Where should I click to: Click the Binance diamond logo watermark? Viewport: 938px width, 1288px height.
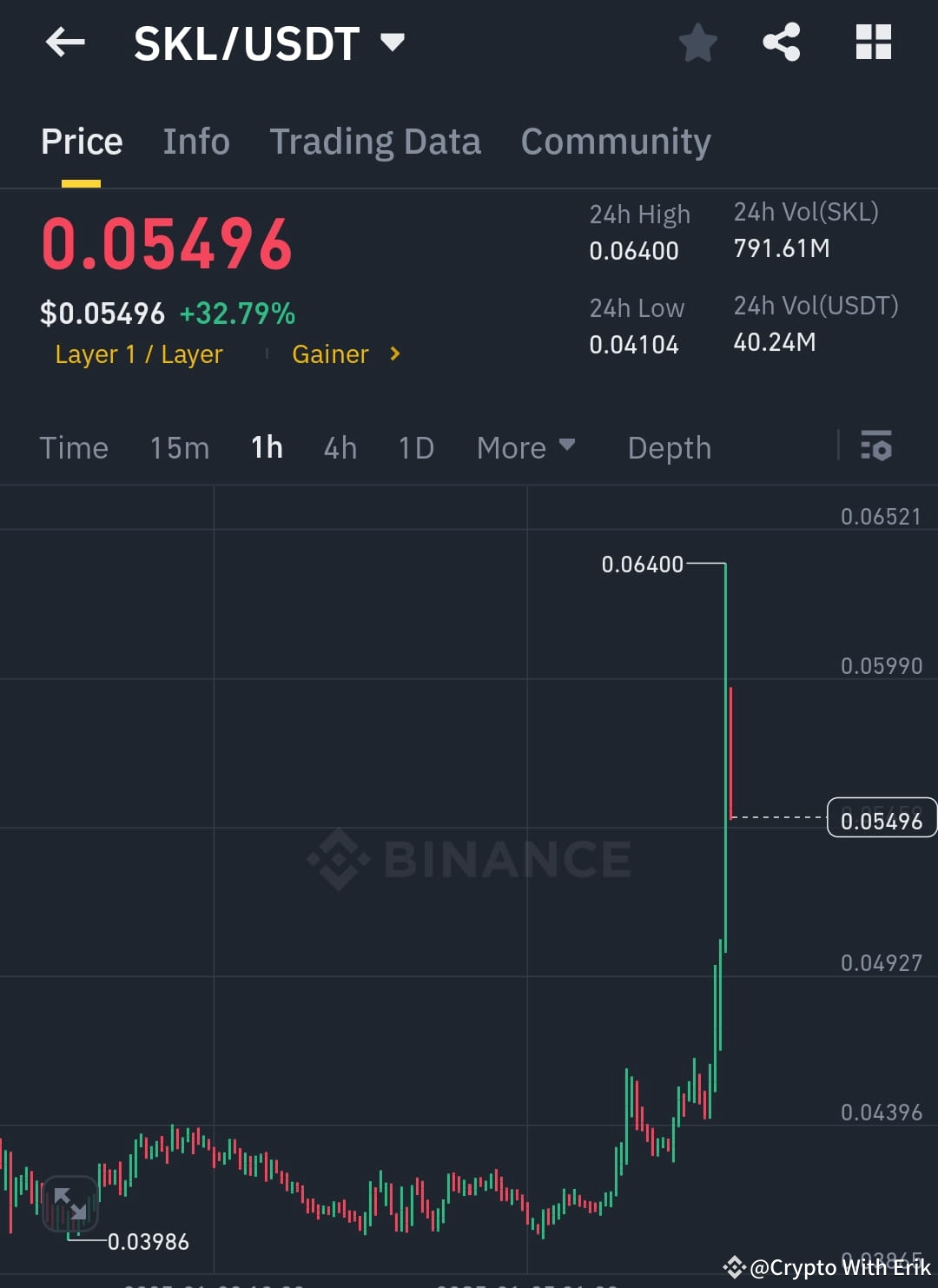(338, 858)
